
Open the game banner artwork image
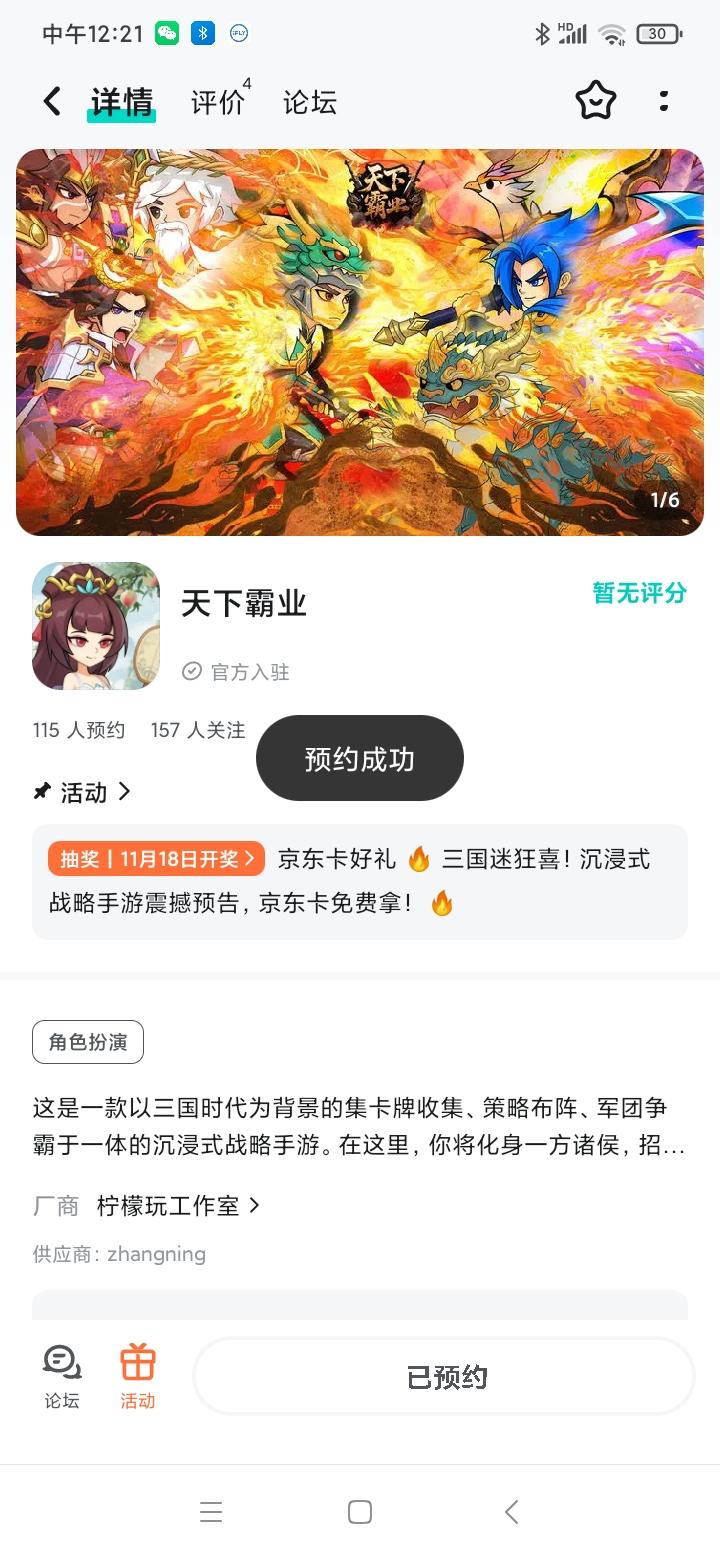[360, 342]
